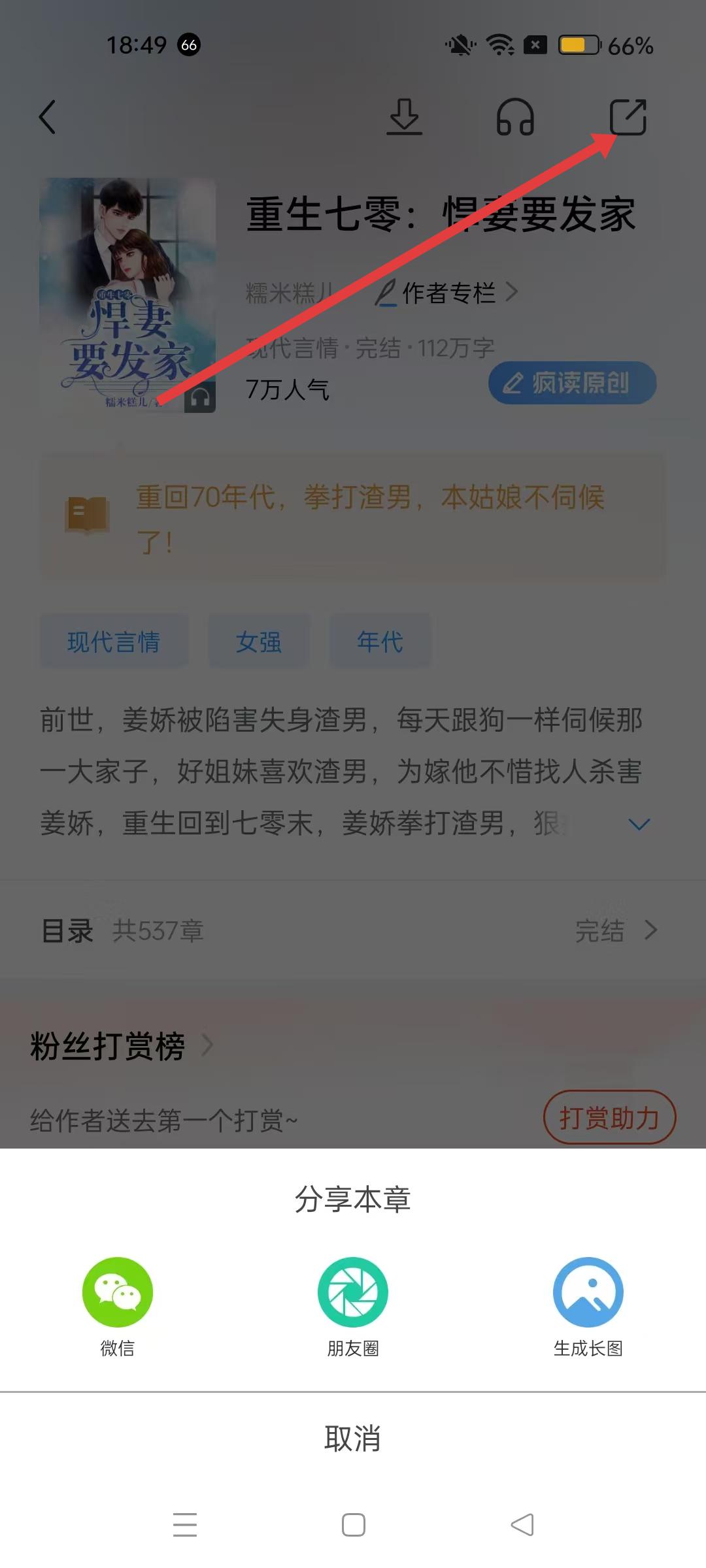
Task: Tap the 疯读原创 button
Action: pos(572,383)
